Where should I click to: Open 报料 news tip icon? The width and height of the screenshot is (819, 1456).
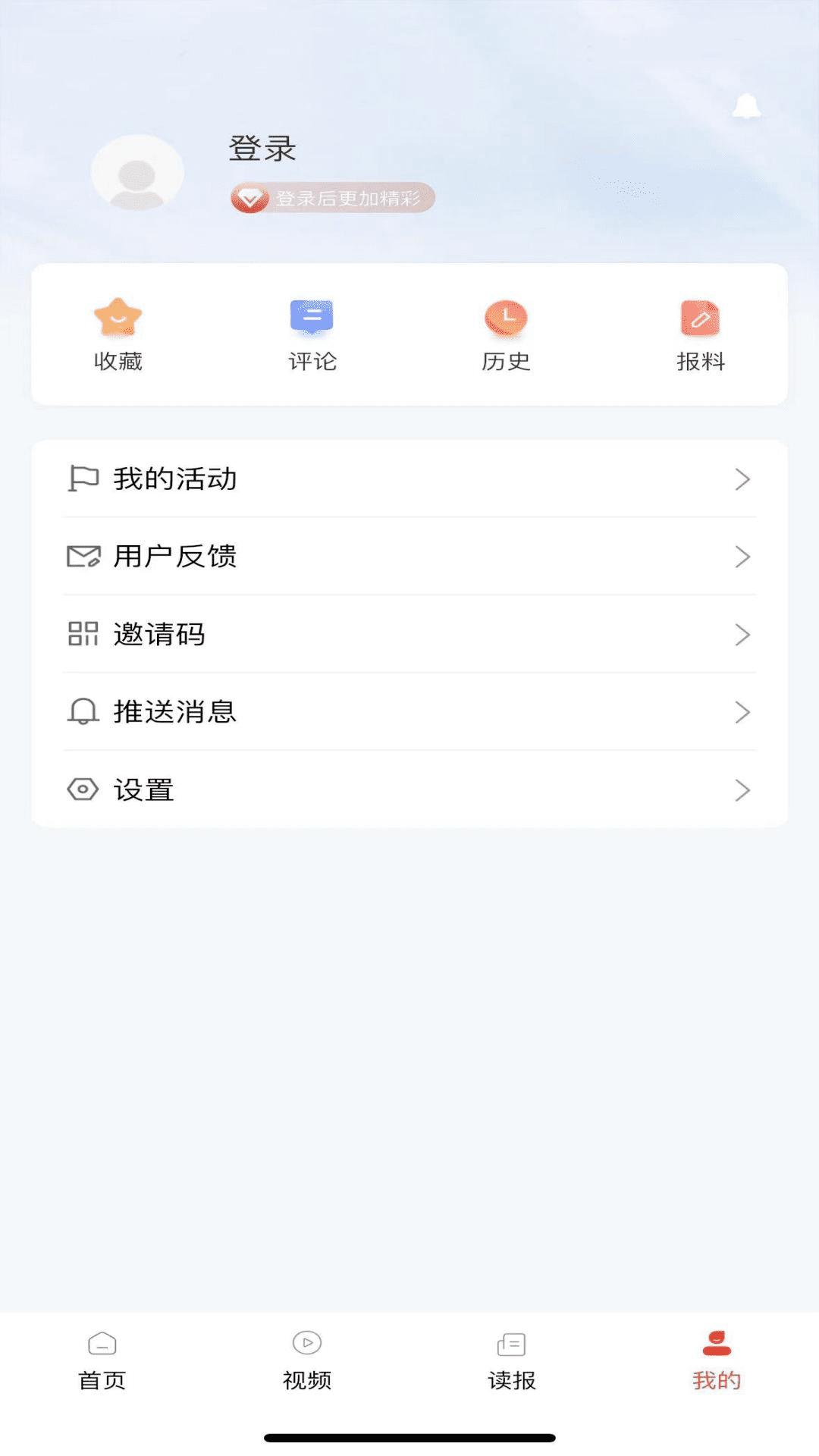click(x=699, y=318)
